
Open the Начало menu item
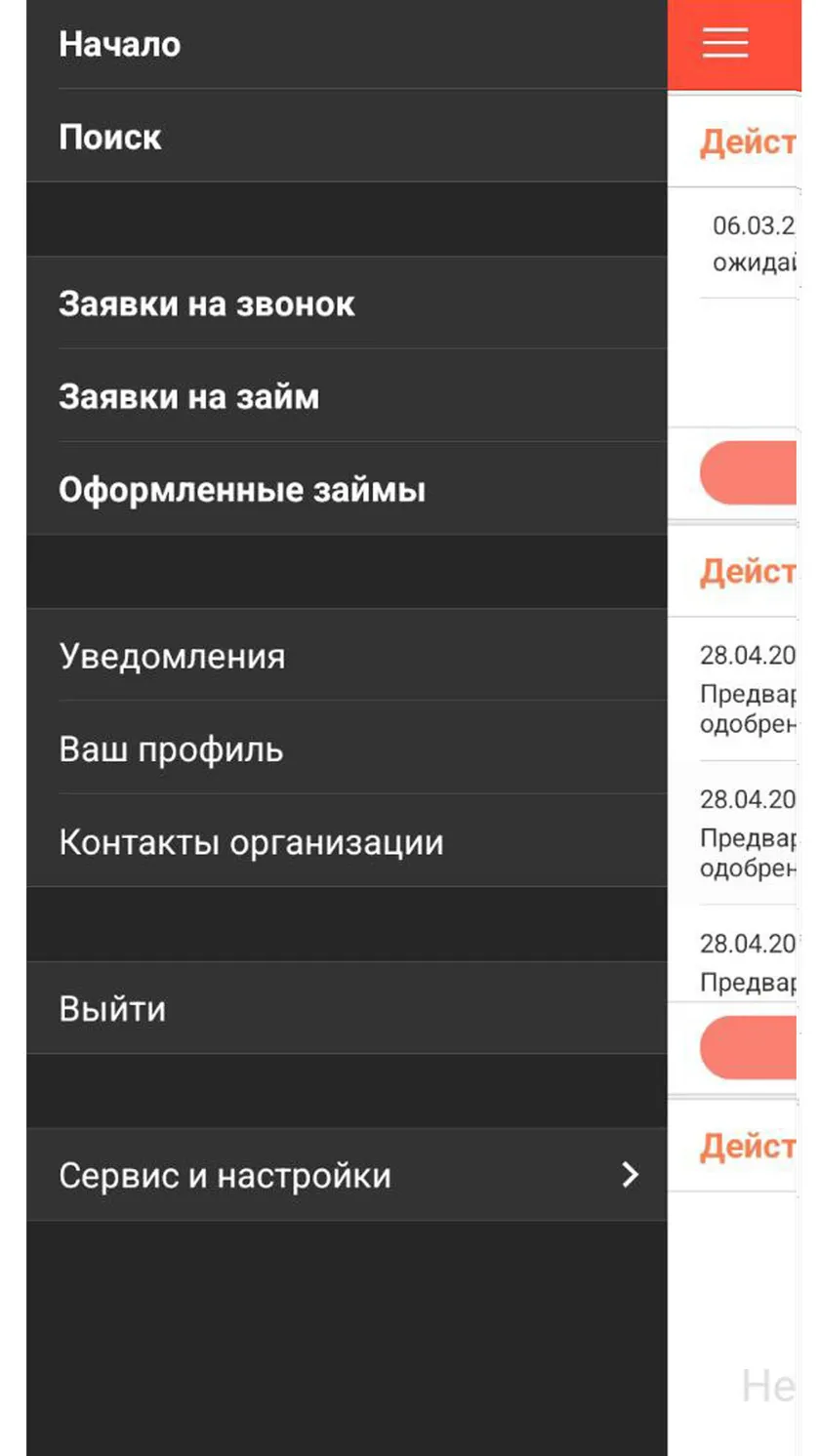(347, 45)
